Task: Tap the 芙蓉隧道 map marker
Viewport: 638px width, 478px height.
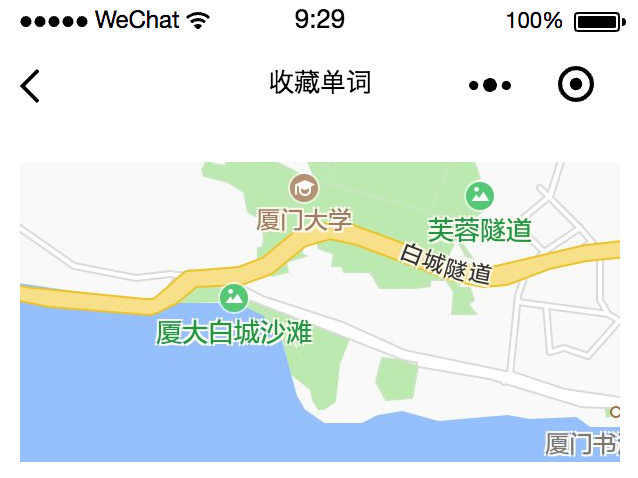Action: [480, 195]
